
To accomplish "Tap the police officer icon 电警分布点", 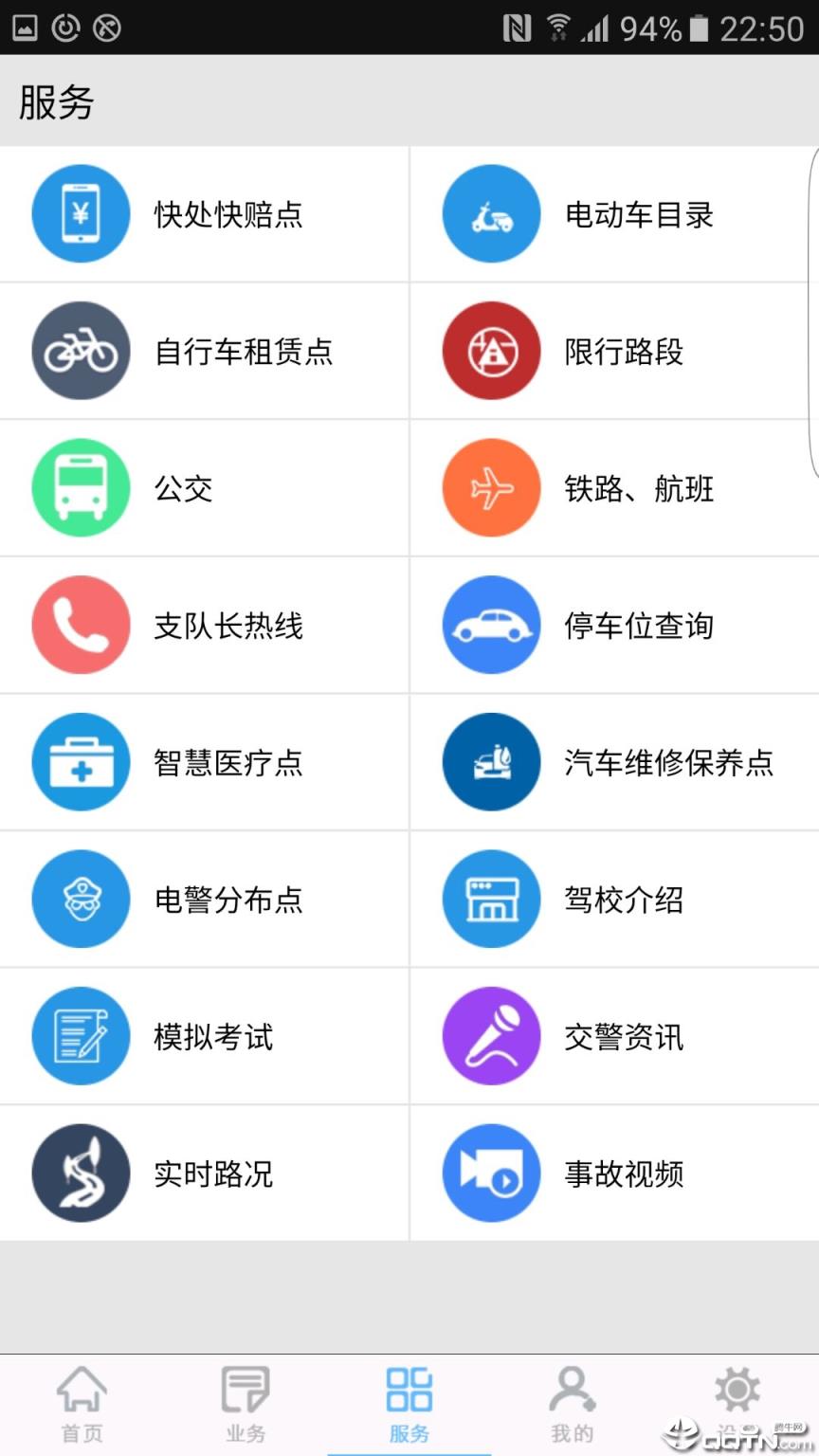I will [x=81, y=899].
